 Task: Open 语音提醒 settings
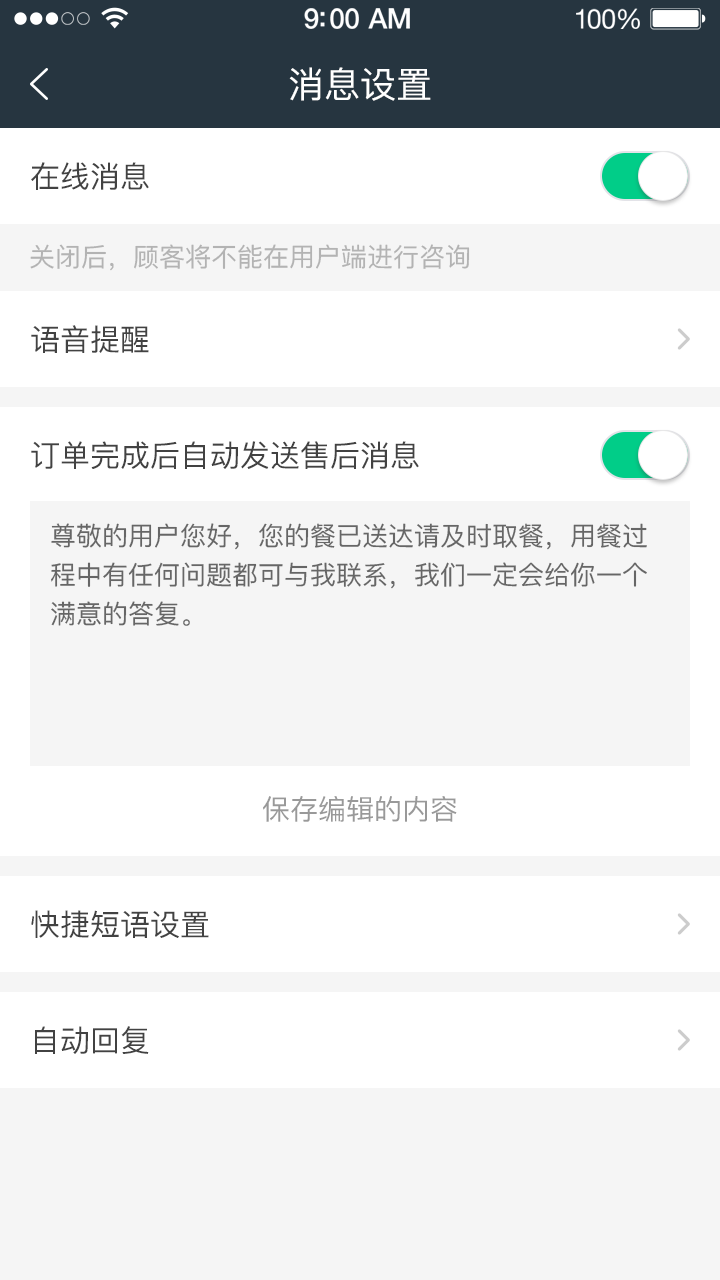point(360,340)
